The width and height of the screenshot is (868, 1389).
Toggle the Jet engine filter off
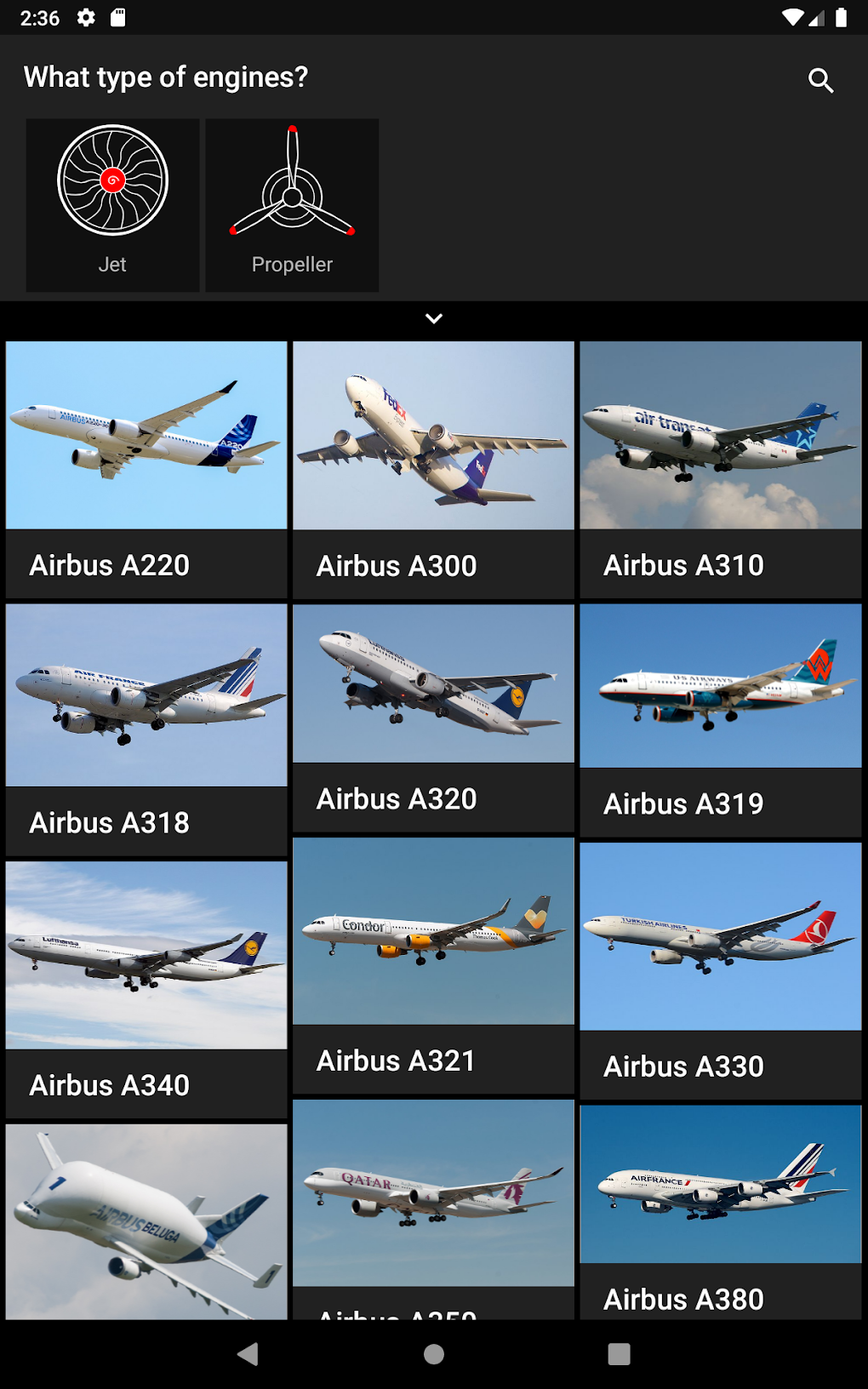click(x=112, y=204)
